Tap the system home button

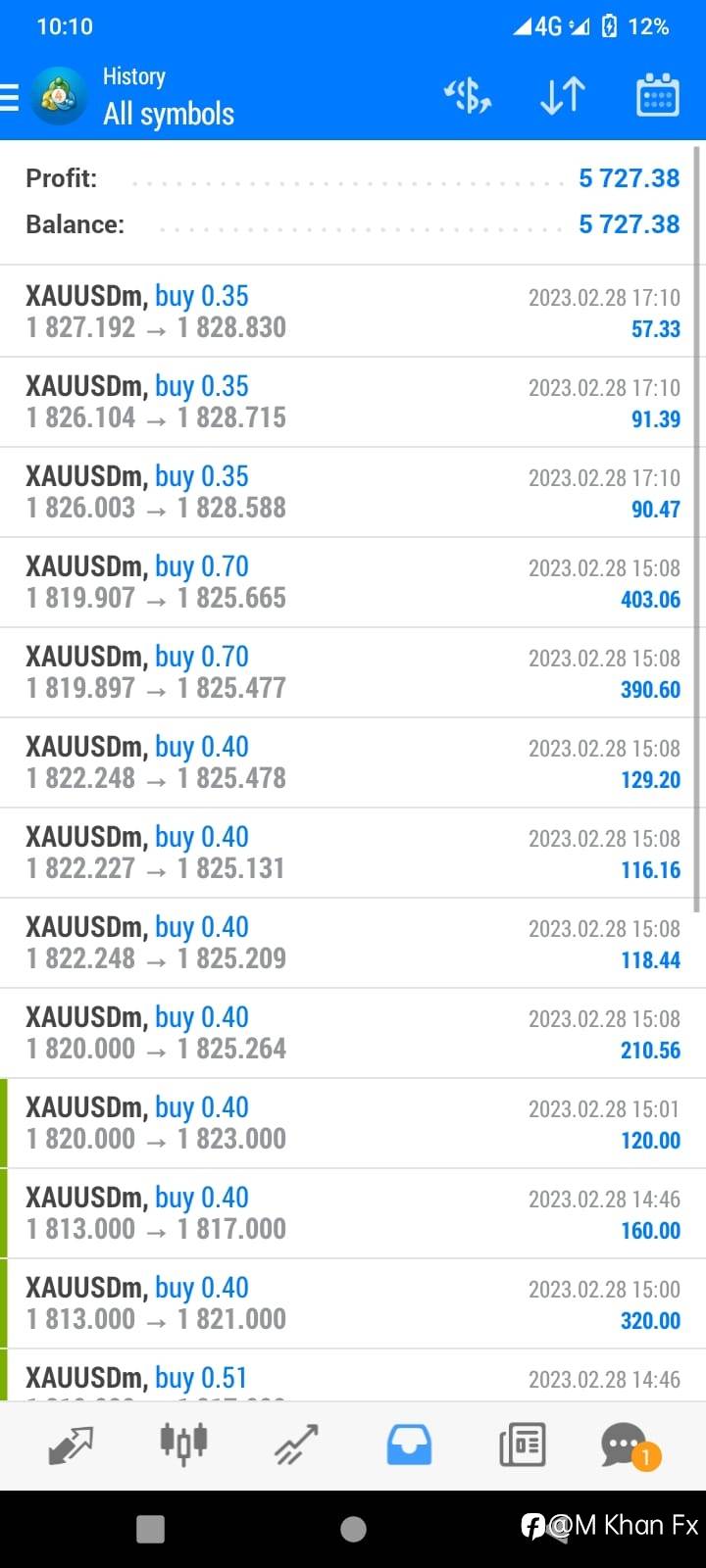point(353,1529)
